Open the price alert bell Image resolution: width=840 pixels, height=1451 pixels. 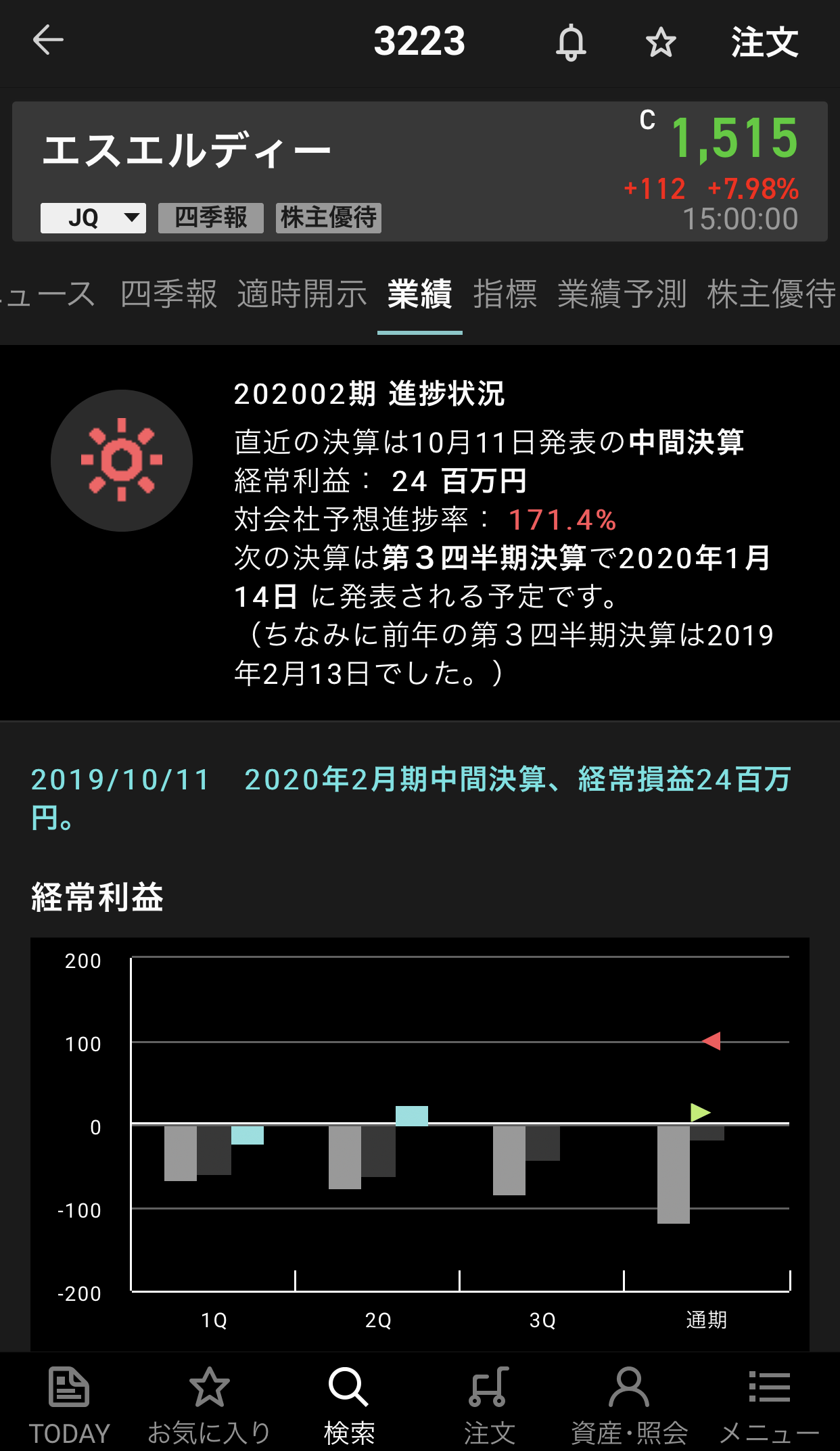click(571, 42)
